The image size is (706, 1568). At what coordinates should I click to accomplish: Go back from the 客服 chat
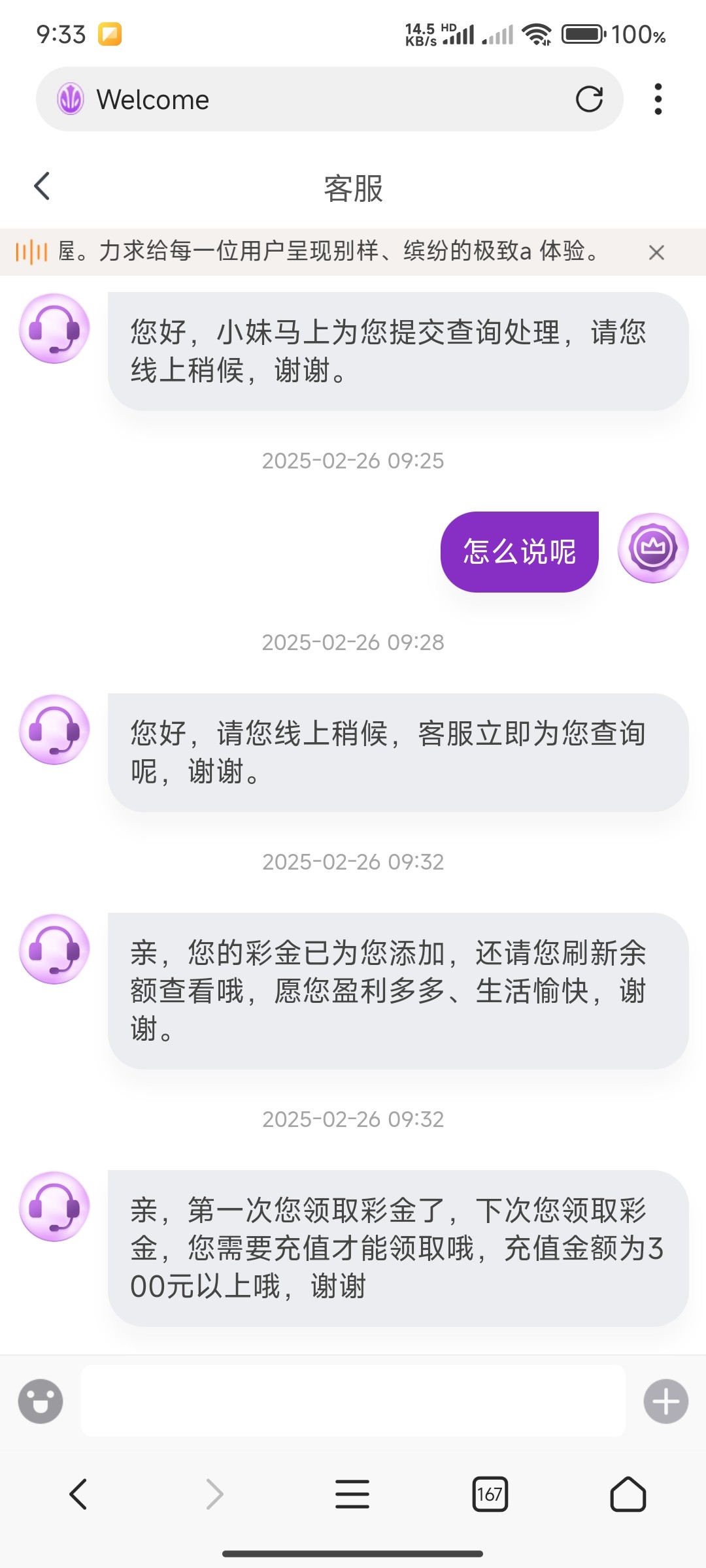42,187
